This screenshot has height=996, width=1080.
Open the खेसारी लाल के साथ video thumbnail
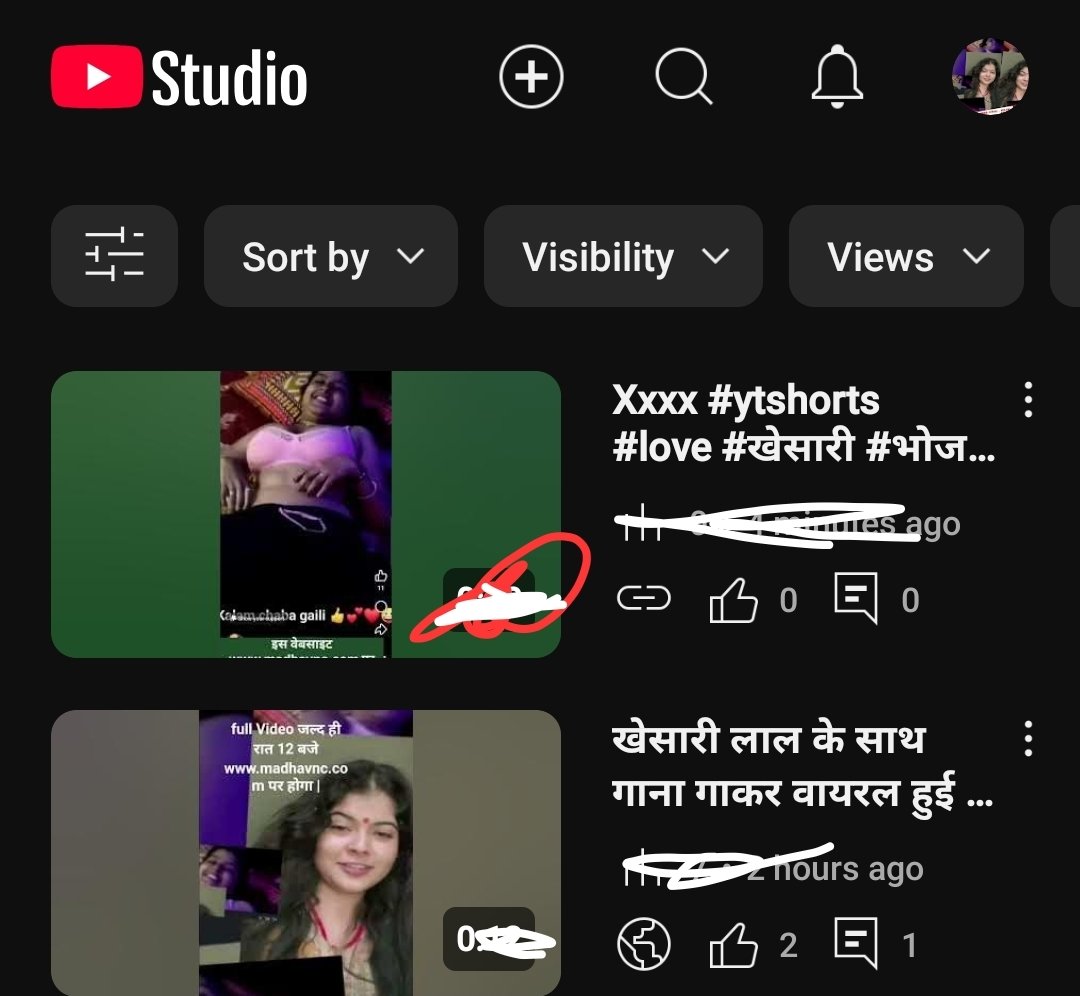click(305, 852)
